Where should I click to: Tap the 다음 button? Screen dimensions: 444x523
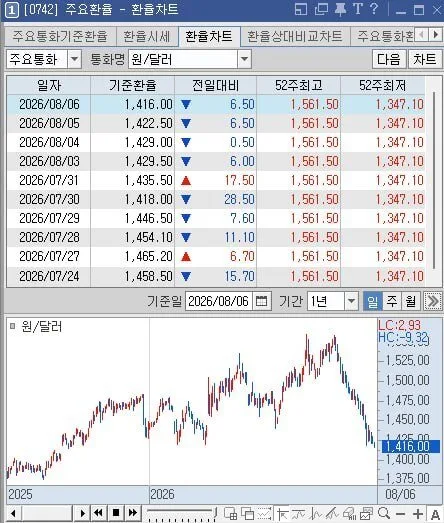click(389, 59)
